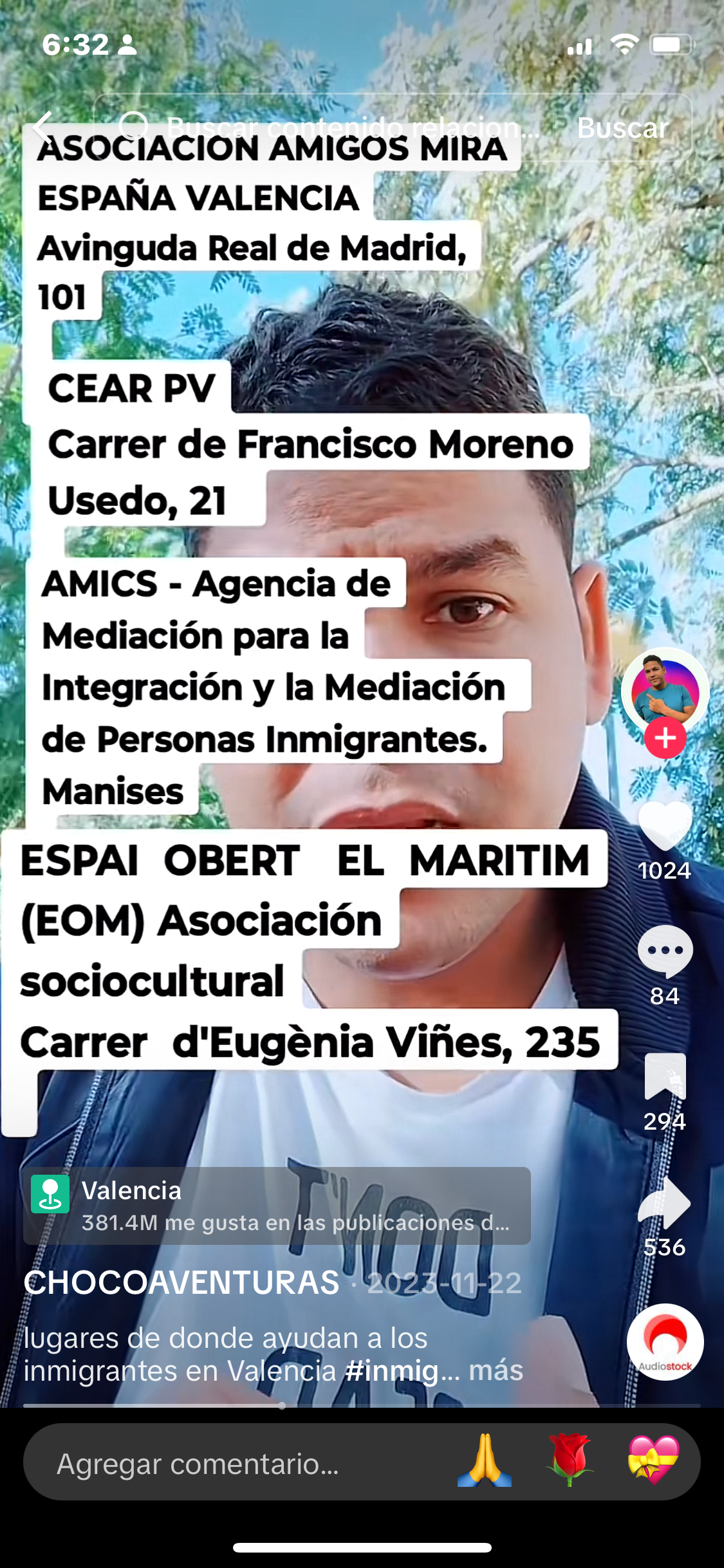Open the Valencia location tag
Screen dimensions: 724x1568
click(277, 1206)
